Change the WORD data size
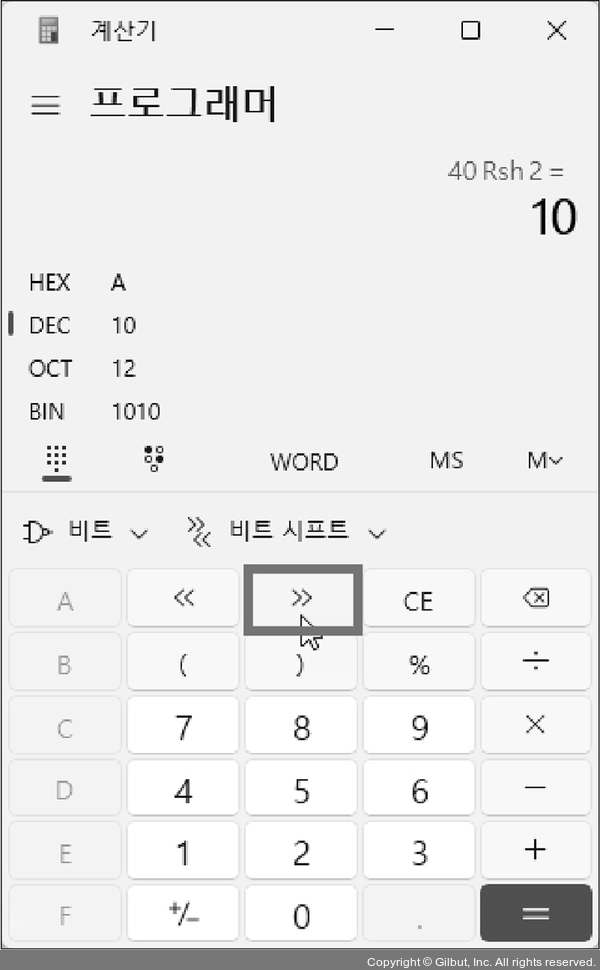The image size is (600, 970). click(304, 462)
